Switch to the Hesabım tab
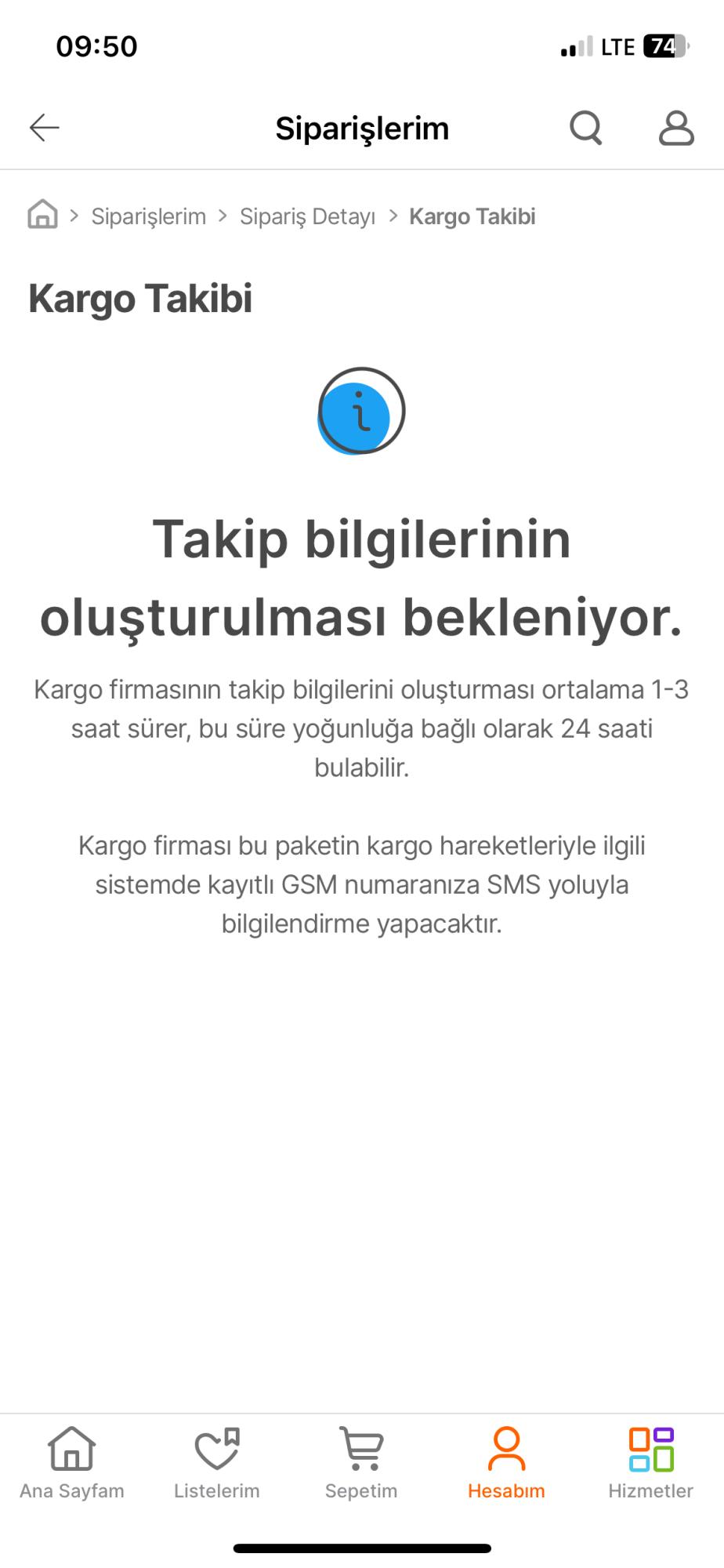The width and height of the screenshot is (724, 1568). (505, 1490)
